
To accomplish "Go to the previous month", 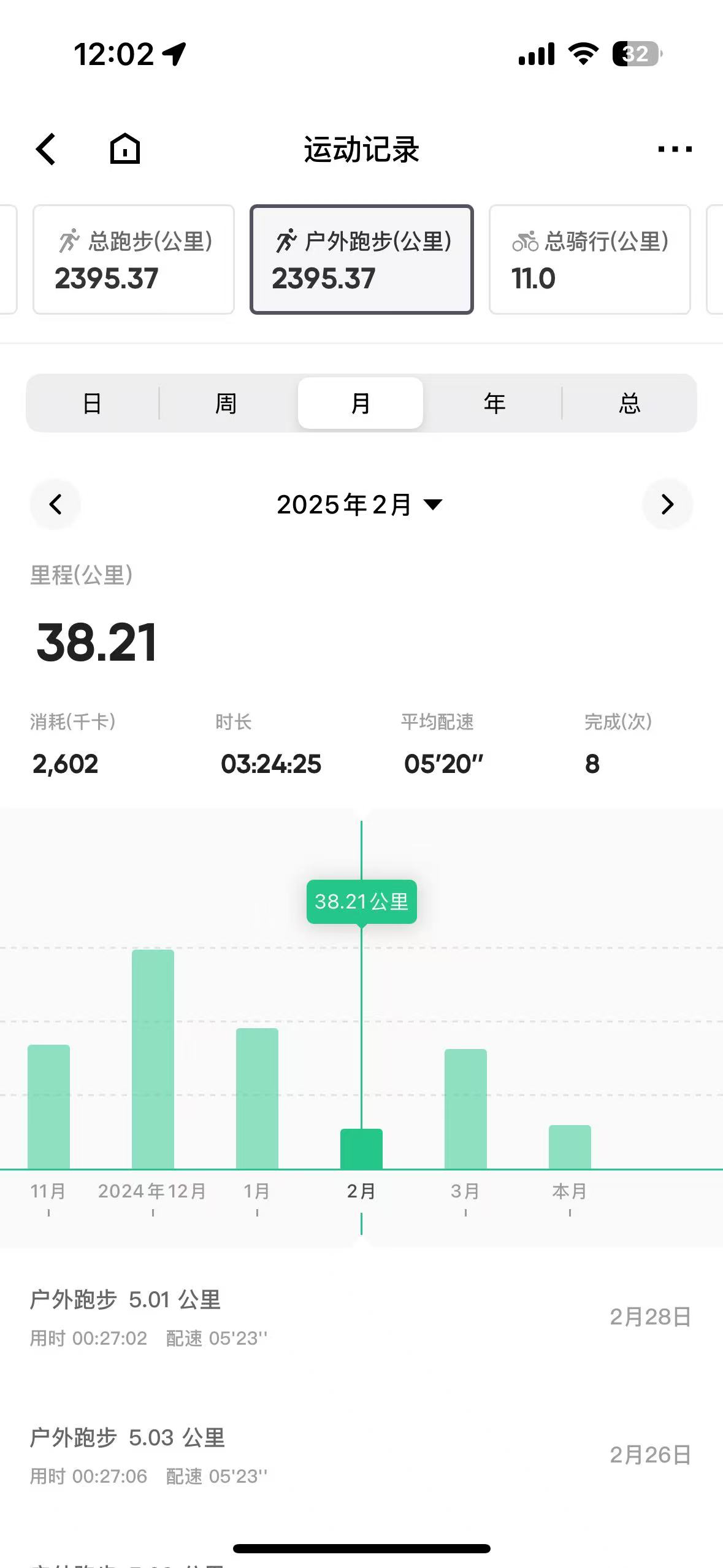I will (x=55, y=504).
